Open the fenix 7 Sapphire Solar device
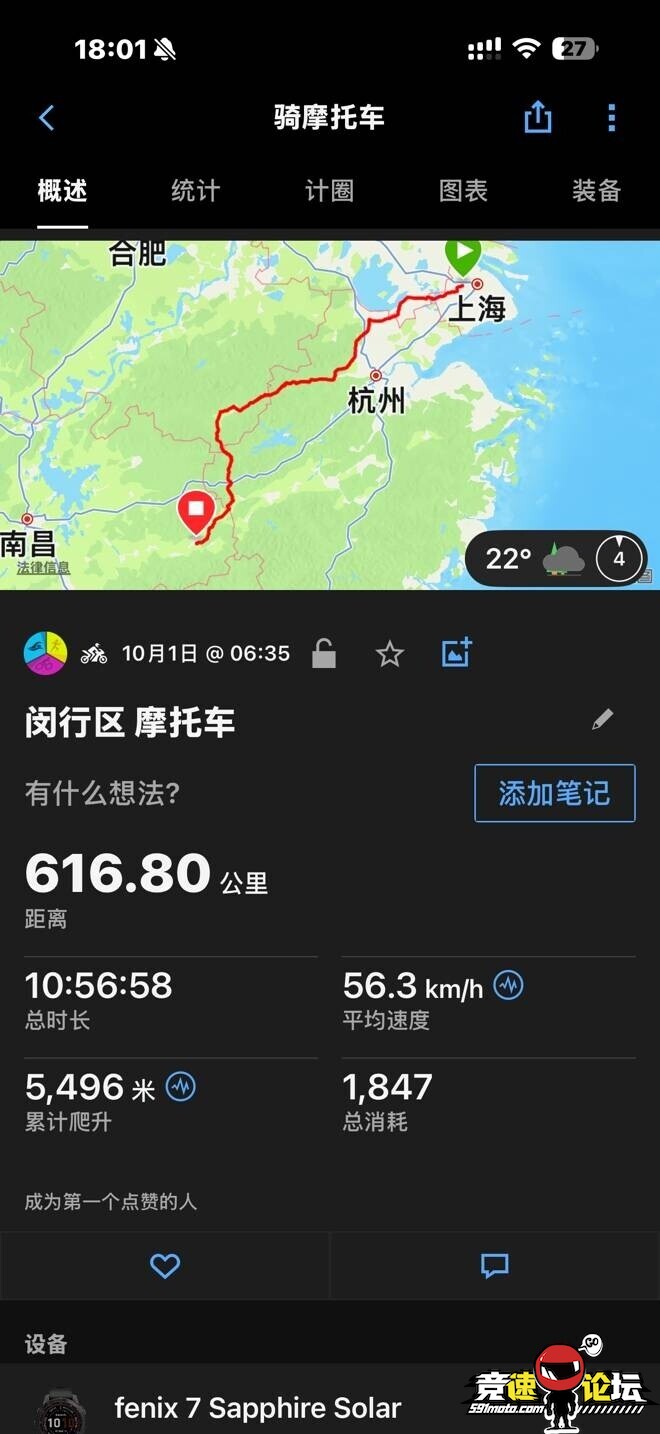This screenshot has height=1434, width=660. pyautogui.click(x=258, y=1408)
